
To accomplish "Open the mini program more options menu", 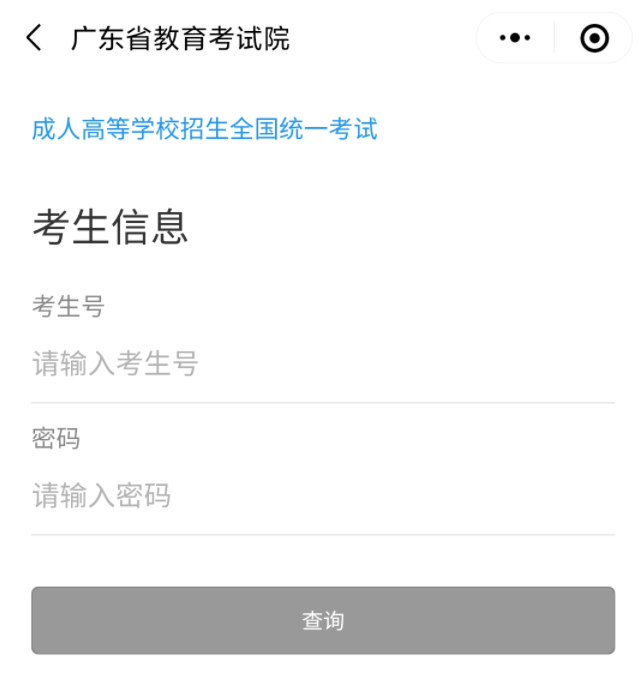I will coord(515,39).
